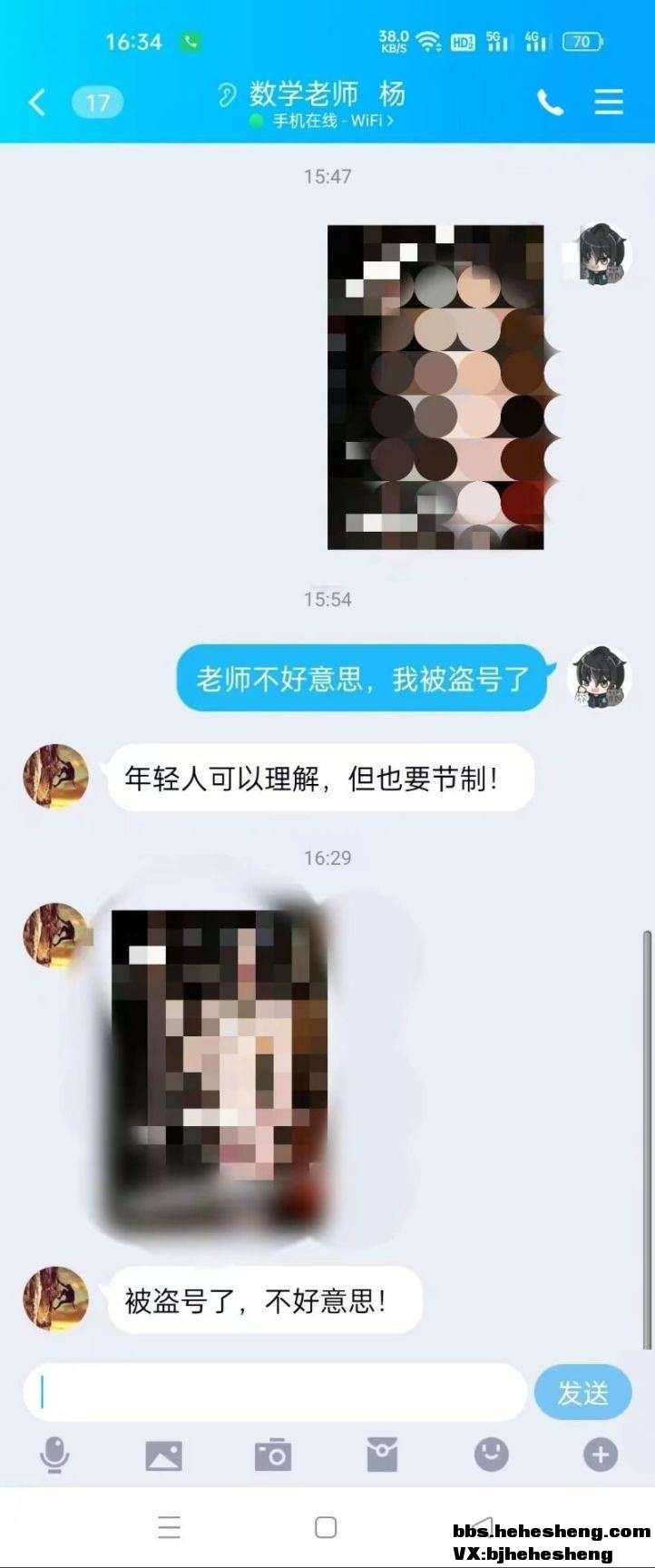
Task: Open the photo gallery picker
Action: tap(163, 1455)
